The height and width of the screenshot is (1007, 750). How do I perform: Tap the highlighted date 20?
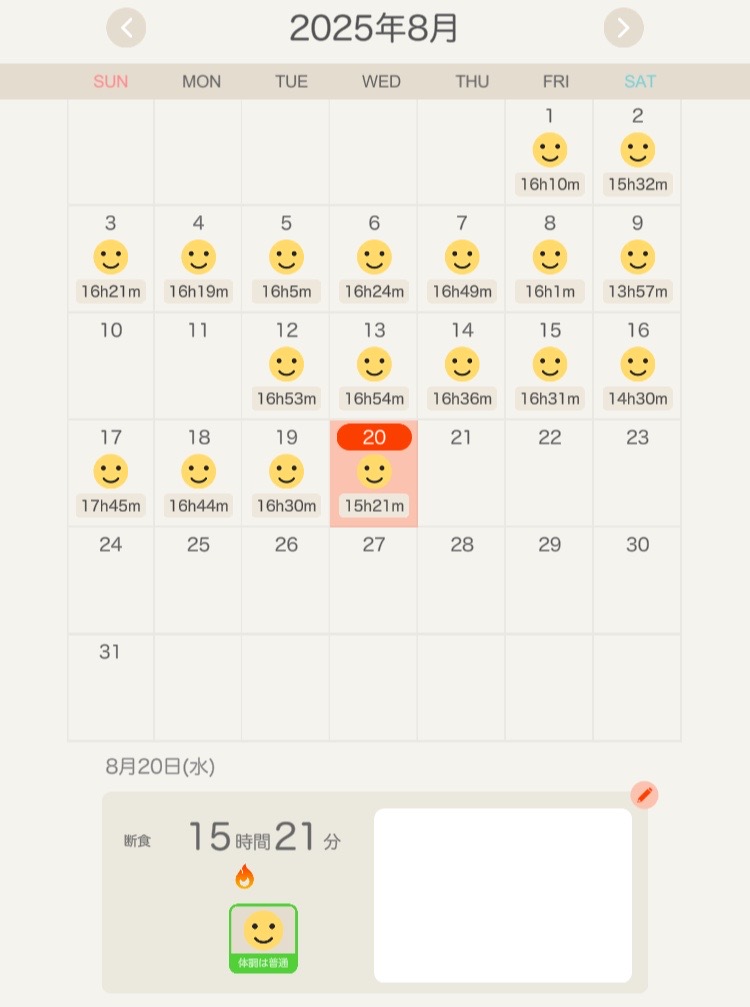374,473
